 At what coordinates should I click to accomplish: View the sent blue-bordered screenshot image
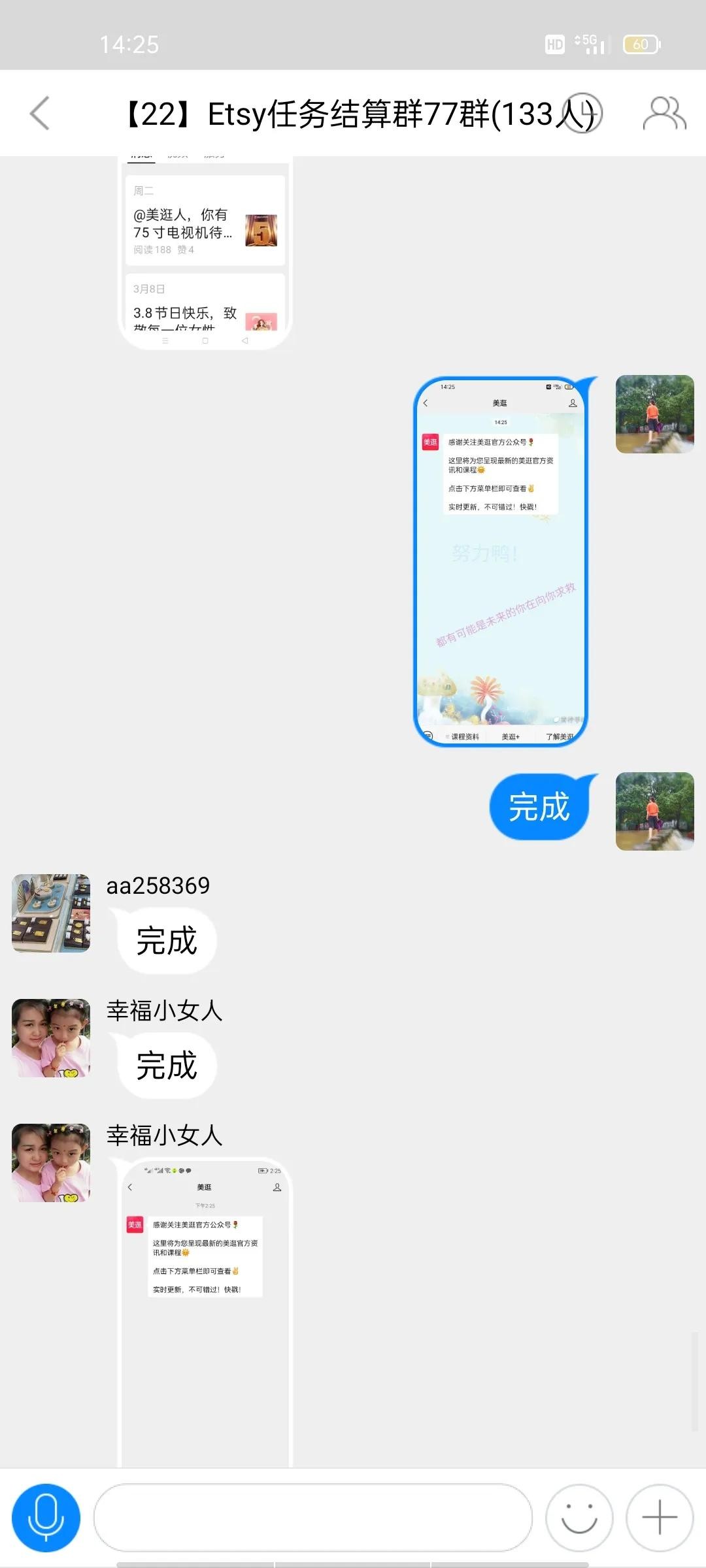pos(501,562)
